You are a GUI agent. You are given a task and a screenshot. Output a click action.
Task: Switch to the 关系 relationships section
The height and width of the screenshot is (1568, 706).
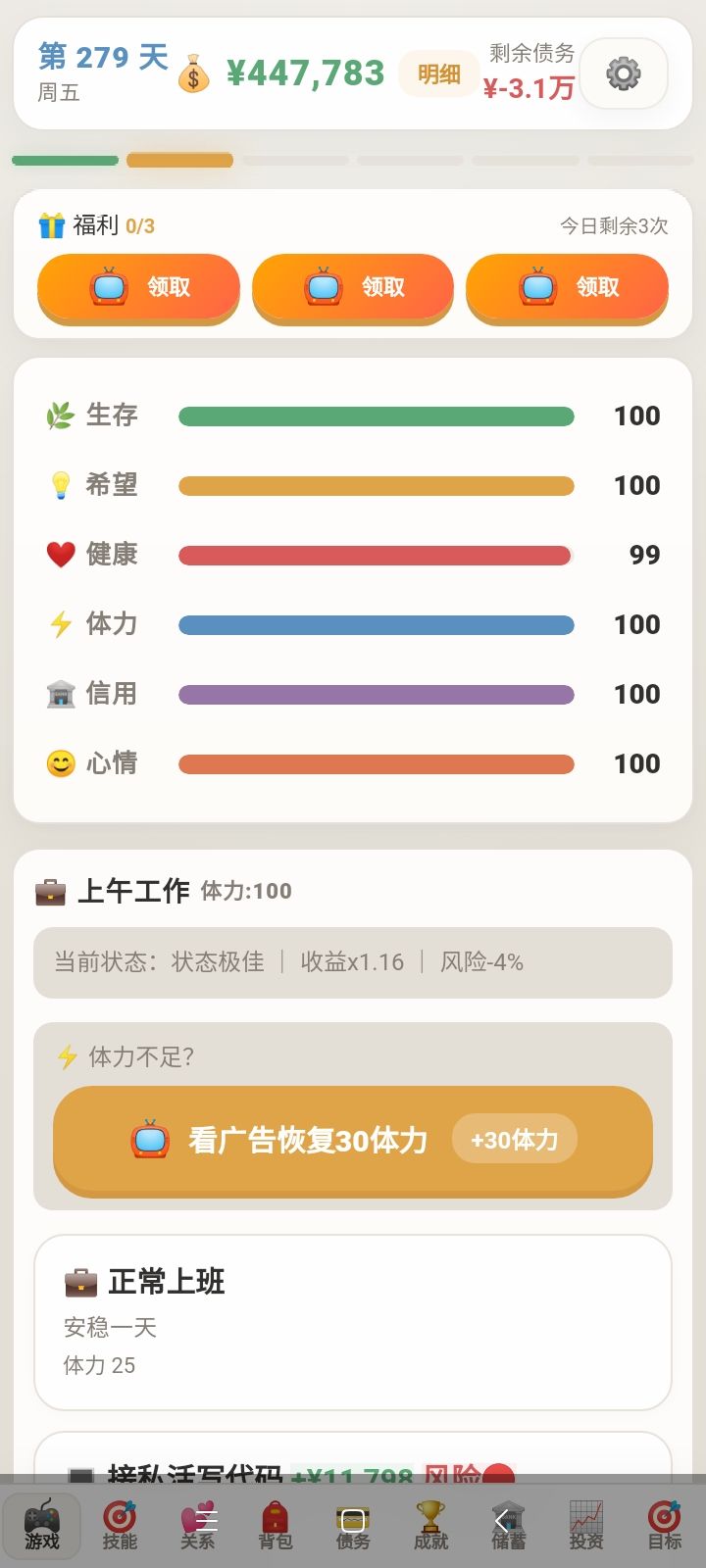pyautogui.click(x=198, y=1525)
